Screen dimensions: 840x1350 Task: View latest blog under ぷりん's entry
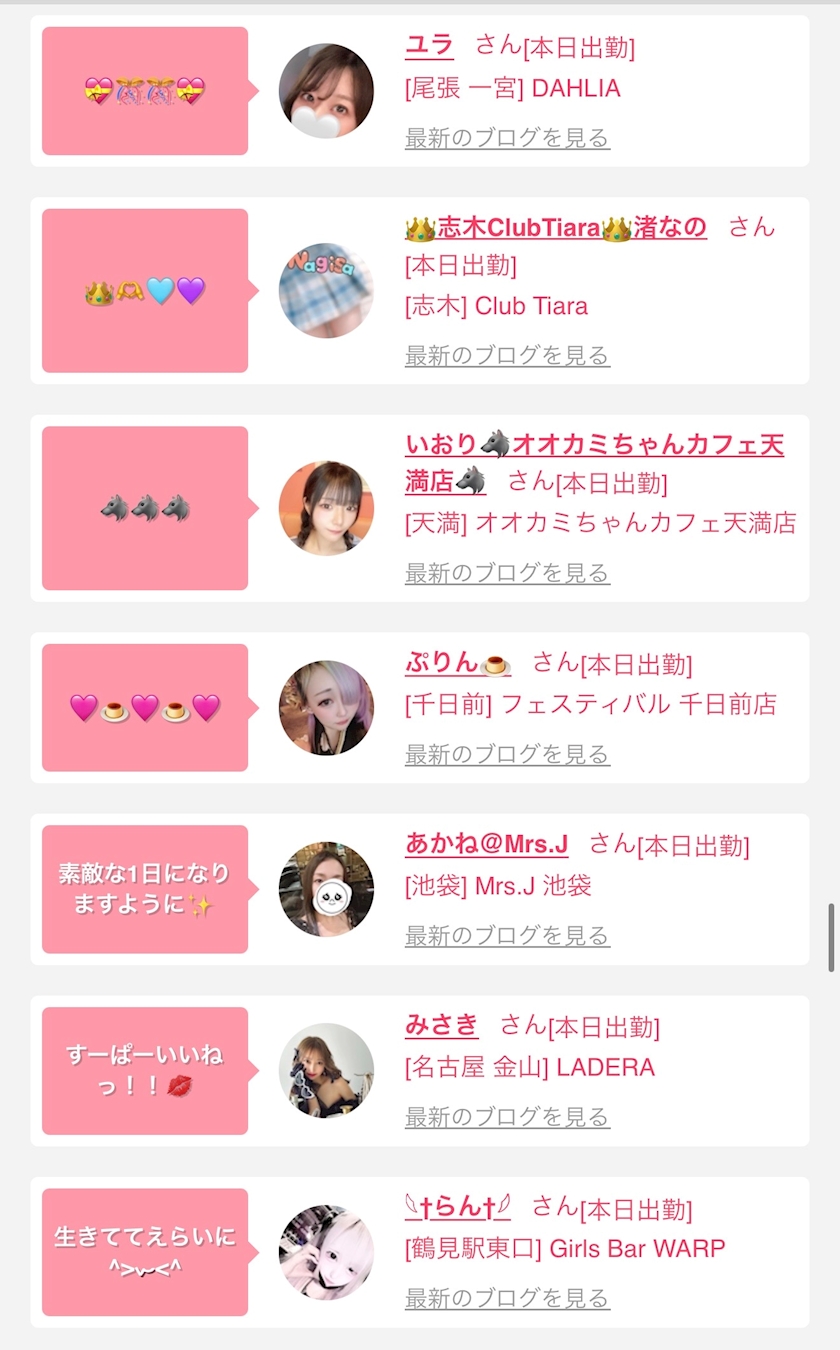[x=507, y=755]
